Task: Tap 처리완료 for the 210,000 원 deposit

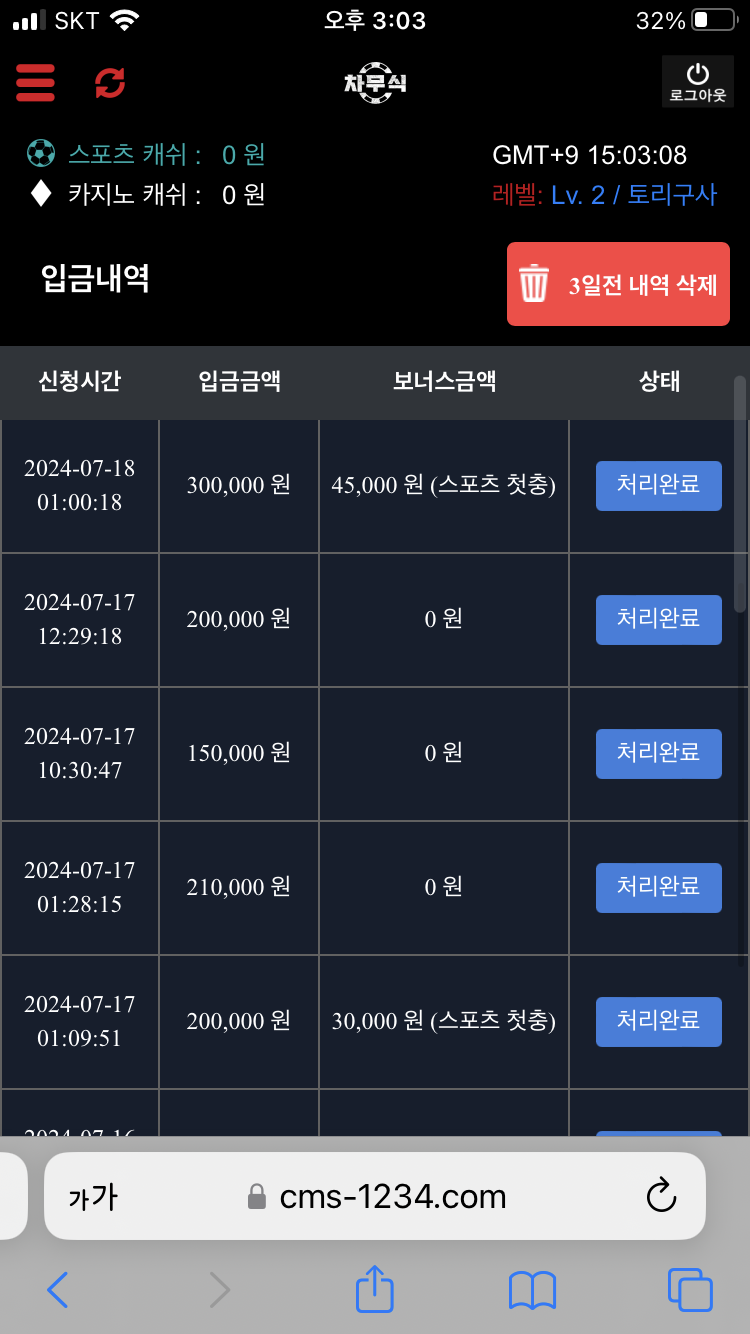Action: tap(658, 888)
